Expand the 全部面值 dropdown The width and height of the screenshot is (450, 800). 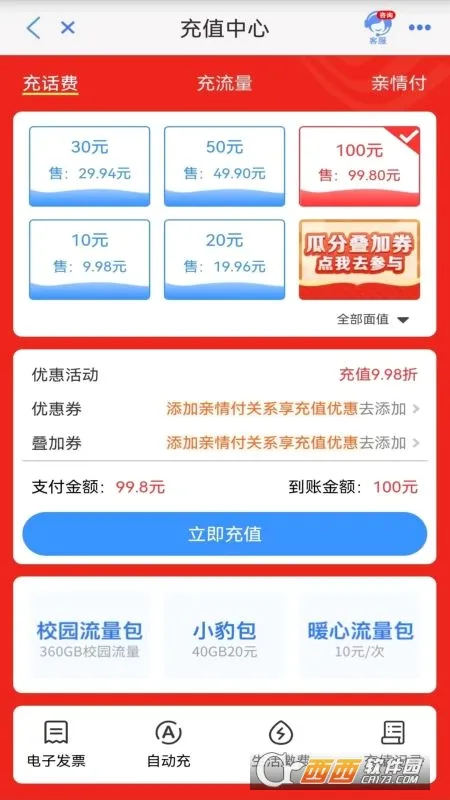pos(373,320)
